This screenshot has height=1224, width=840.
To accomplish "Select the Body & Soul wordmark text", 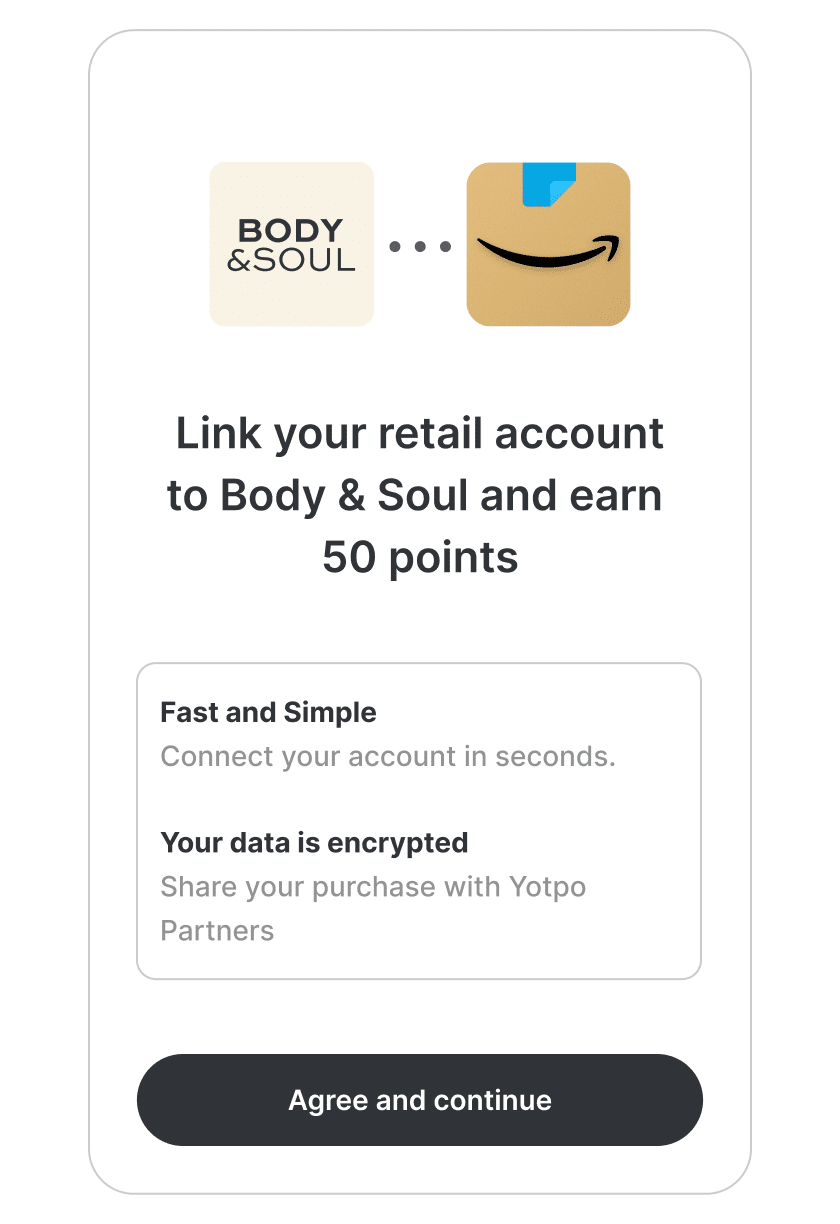I will coord(291,244).
